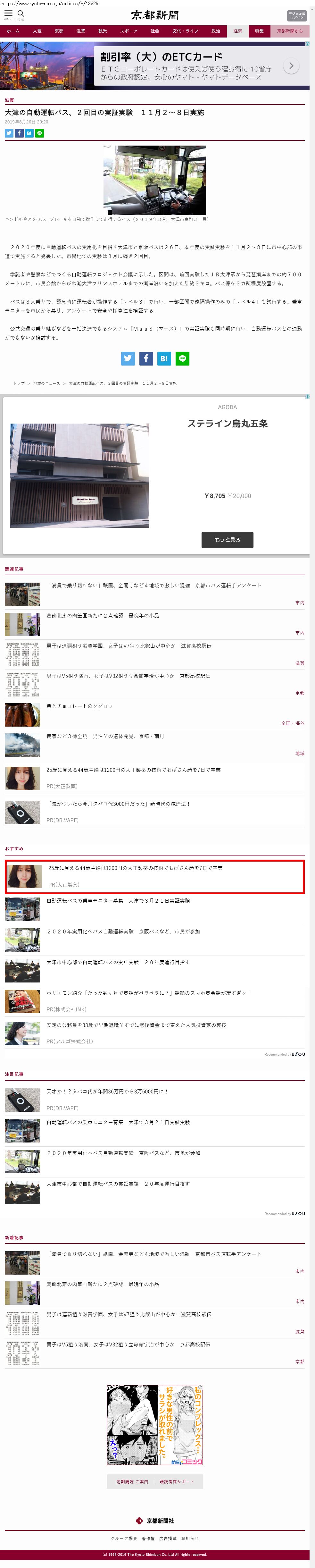Image resolution: width=315 pixels, height=1568 pixels.
Task: Open 大正製薬 PR article under おすすめ
Action: [x=135, y=868]
